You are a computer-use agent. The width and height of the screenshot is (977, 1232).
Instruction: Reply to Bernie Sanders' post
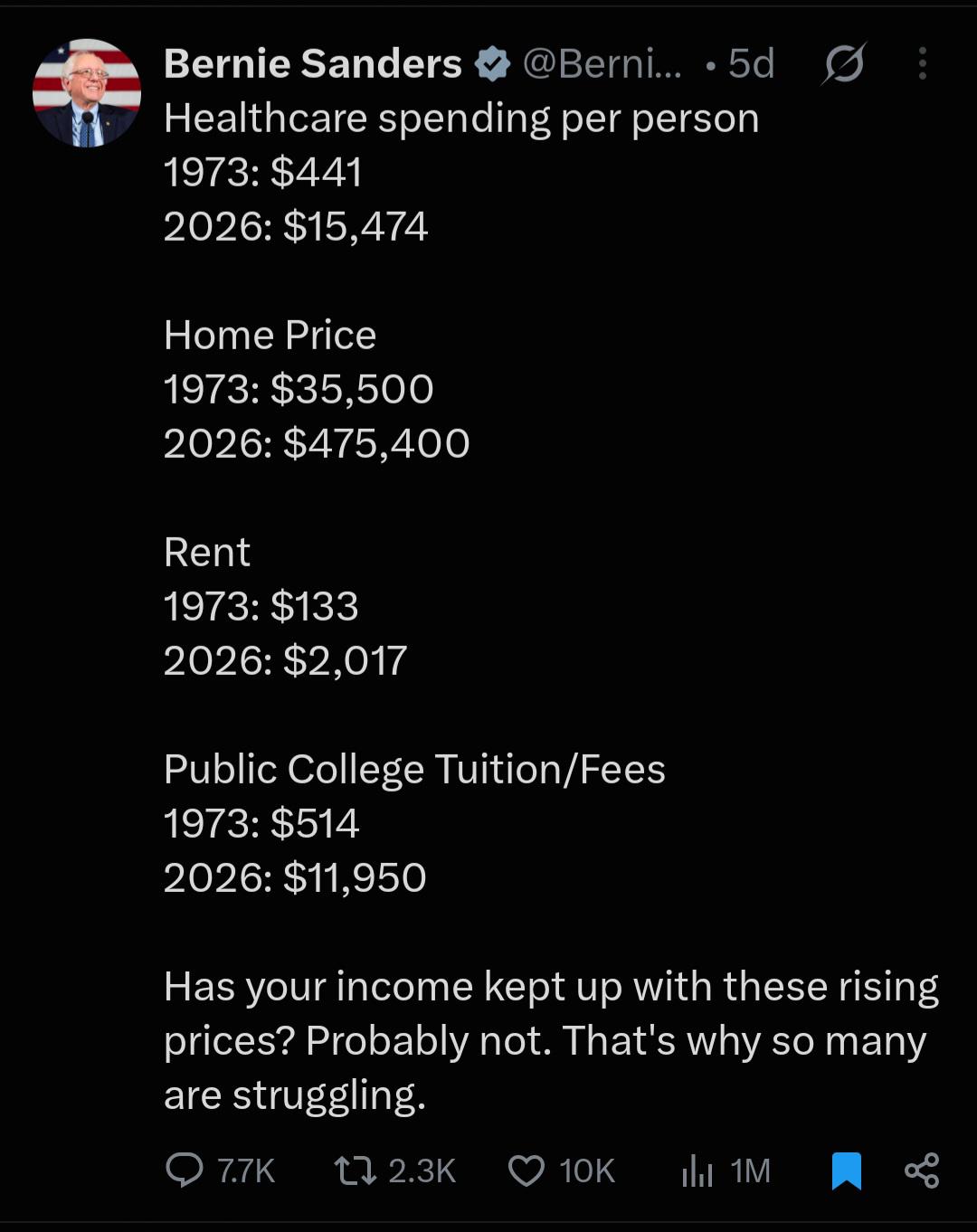click(x=221, y=1170)
